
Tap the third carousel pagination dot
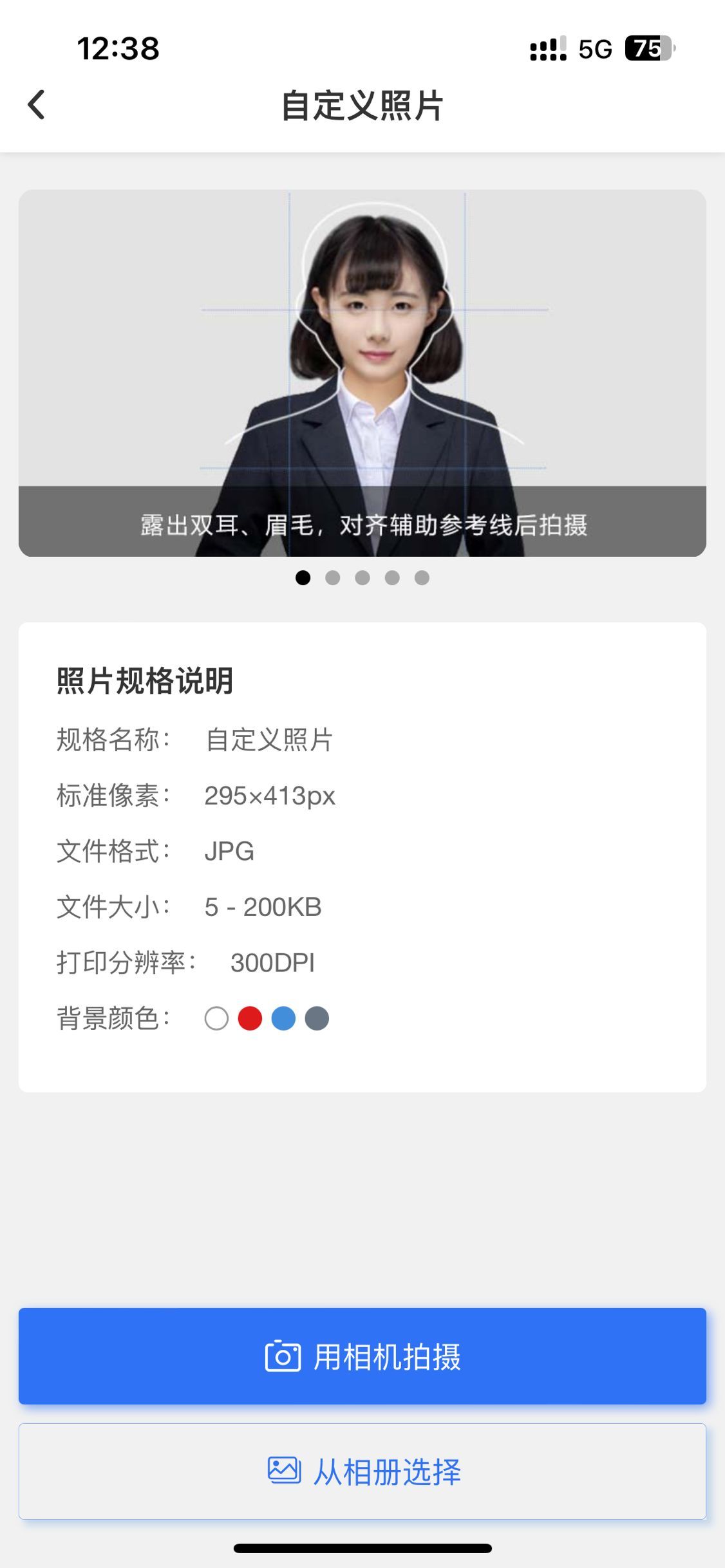tap(362, 578)
